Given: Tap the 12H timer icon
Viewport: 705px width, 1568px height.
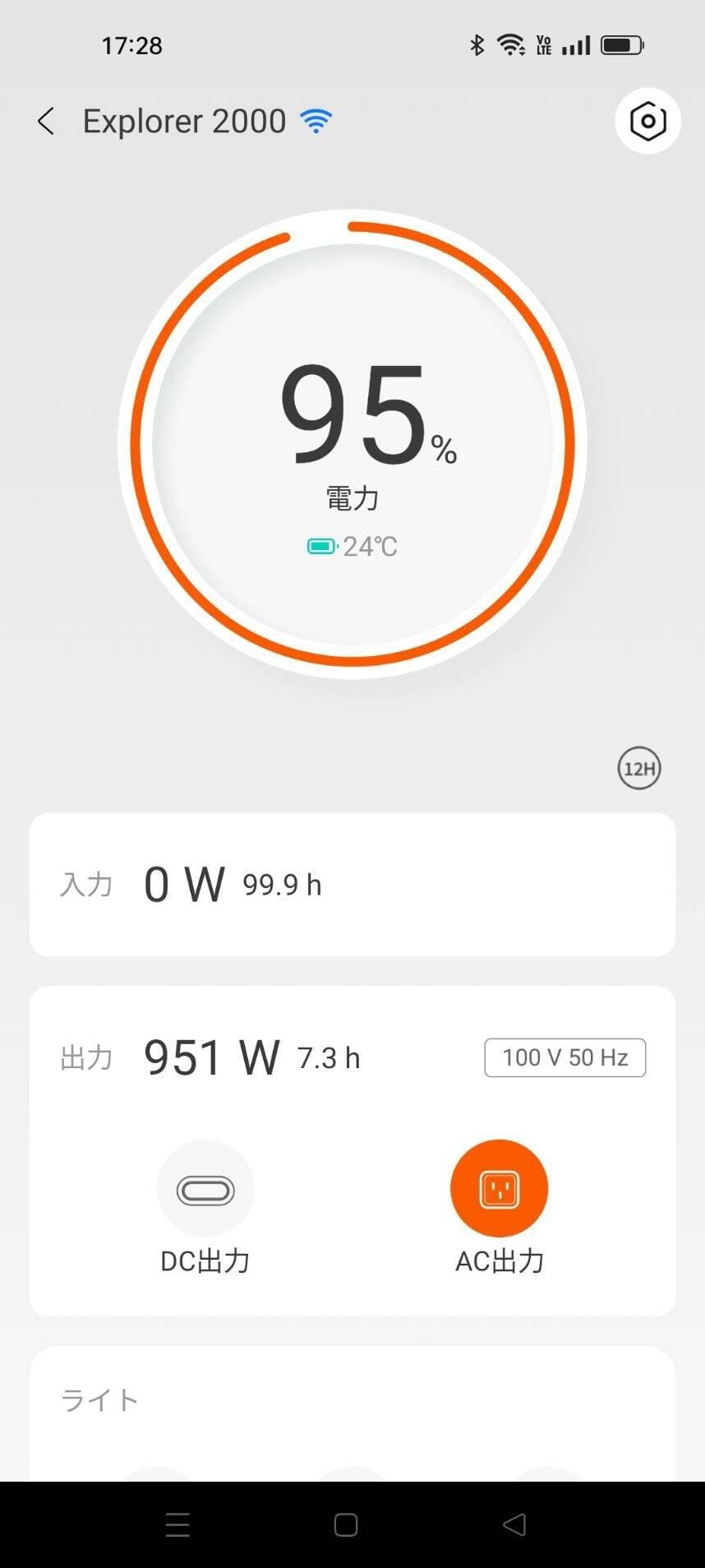Looking at the screenshot, I should click(x=638, y=768).
